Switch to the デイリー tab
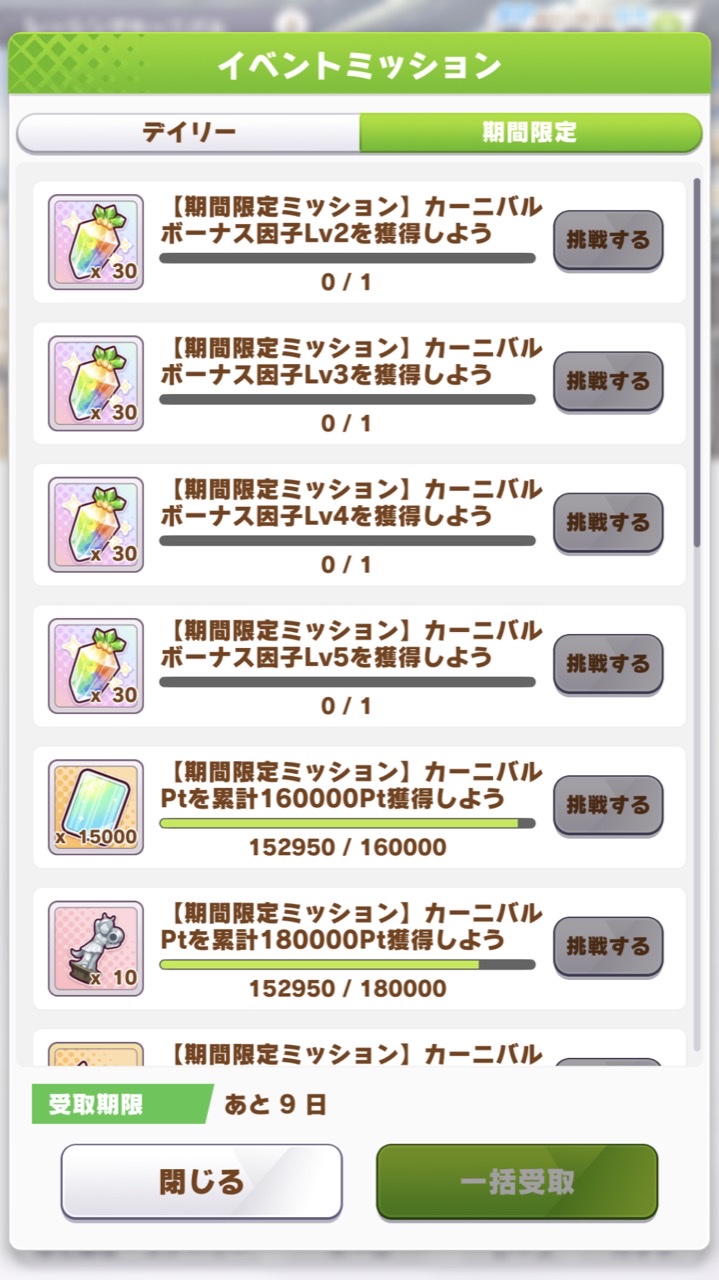 [189, 133]
